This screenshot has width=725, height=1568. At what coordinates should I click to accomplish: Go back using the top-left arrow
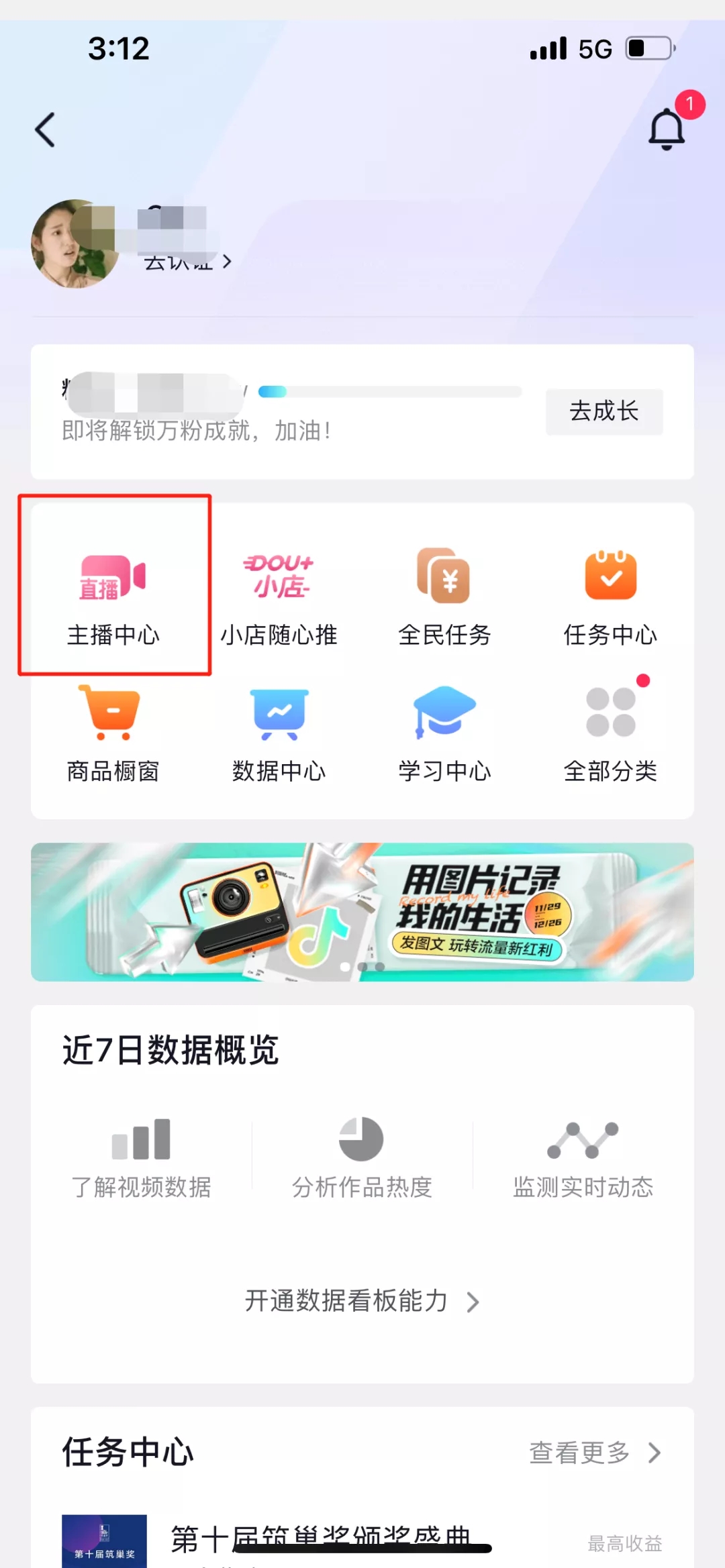point(45,129)
